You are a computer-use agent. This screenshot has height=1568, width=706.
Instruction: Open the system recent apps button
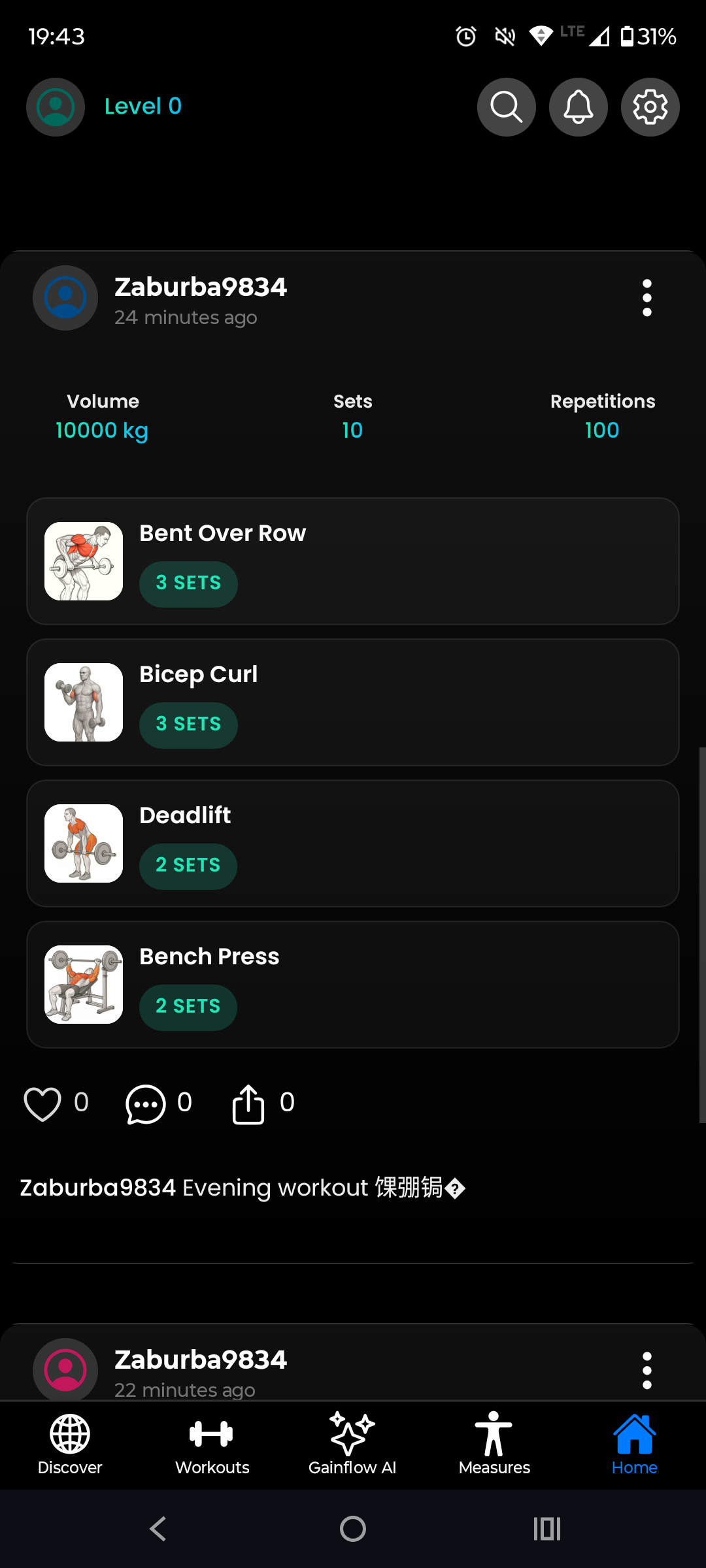pos(547,1529)
